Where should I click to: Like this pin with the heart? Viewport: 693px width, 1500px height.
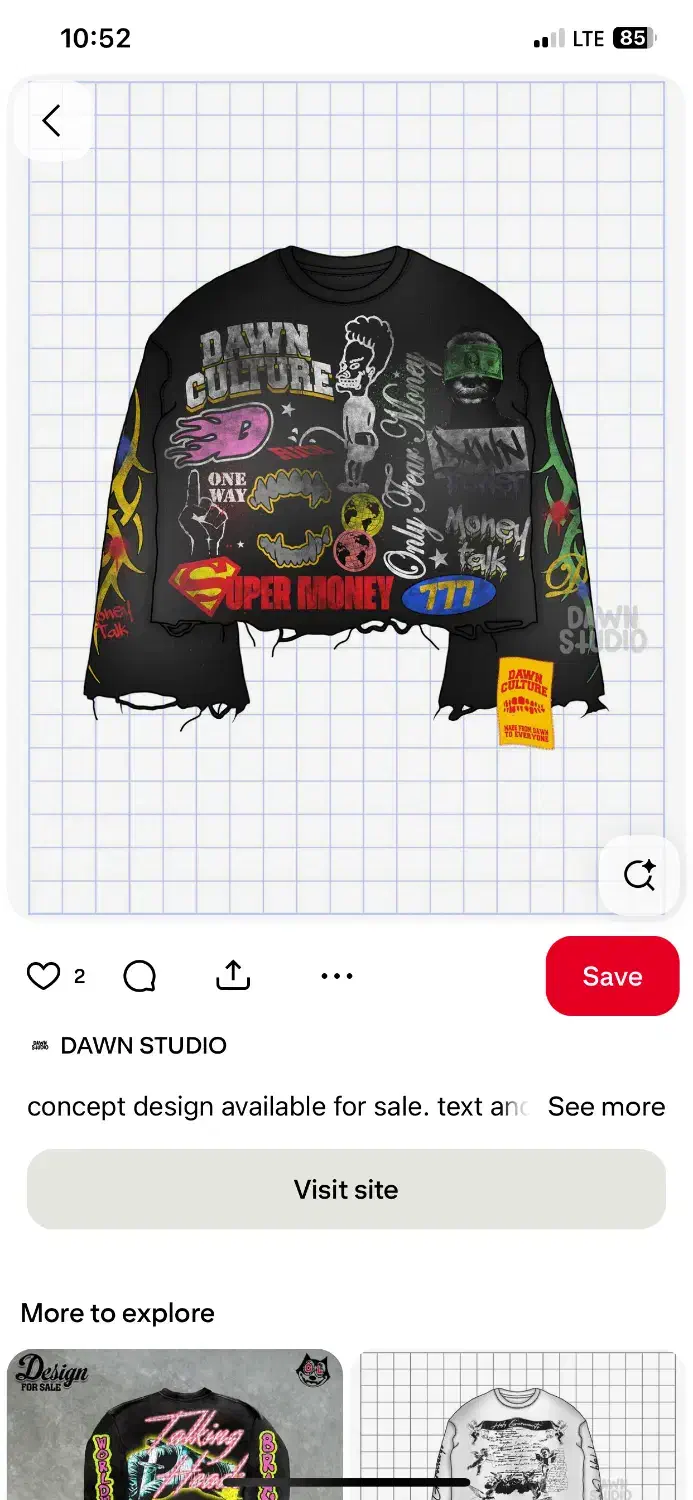click(x=43, y=976)
